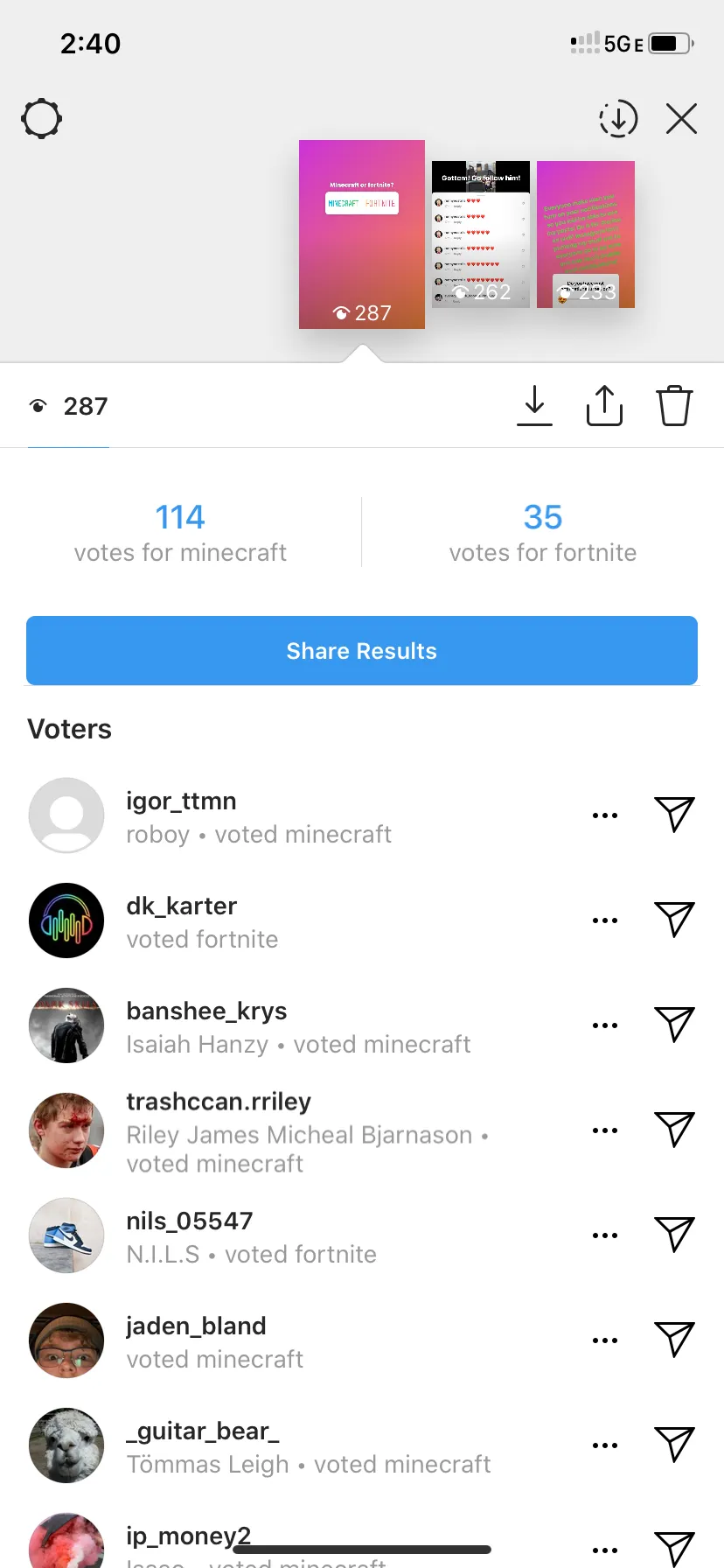Share this story via share icon
This screenshot has height=1568, width=724.
pyautogui.click(x=604, y=406)
